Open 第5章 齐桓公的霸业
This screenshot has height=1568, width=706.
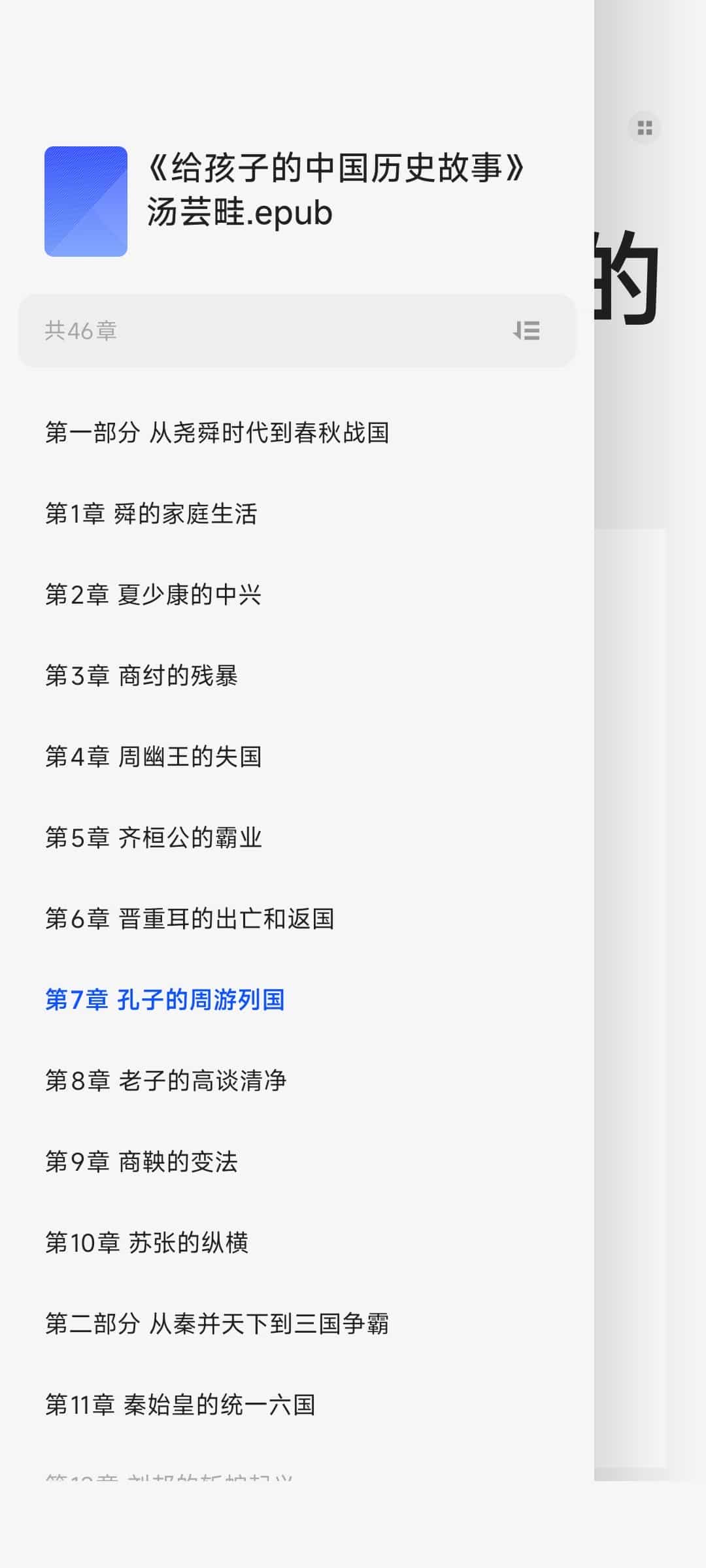point(153,838)
